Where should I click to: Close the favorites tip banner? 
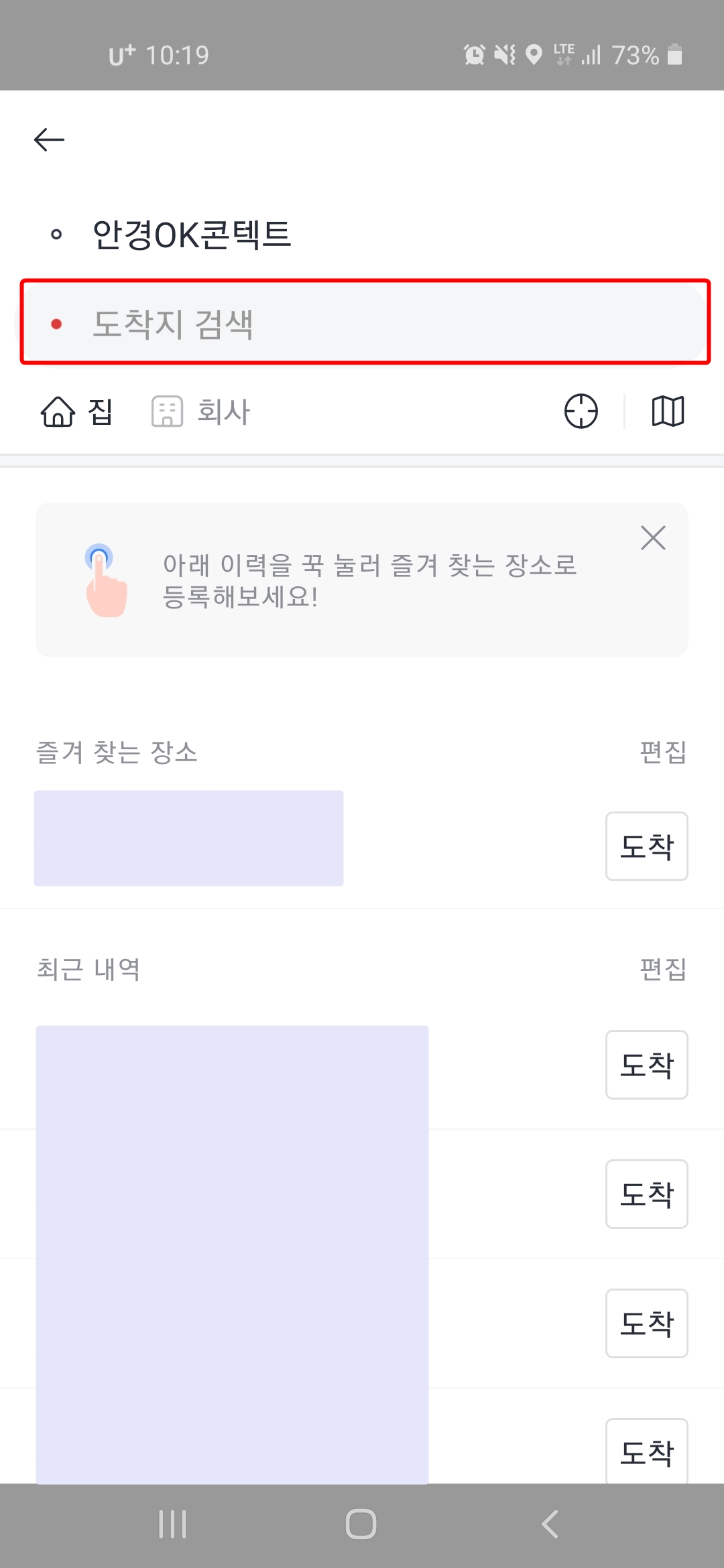tap(652, 538)
